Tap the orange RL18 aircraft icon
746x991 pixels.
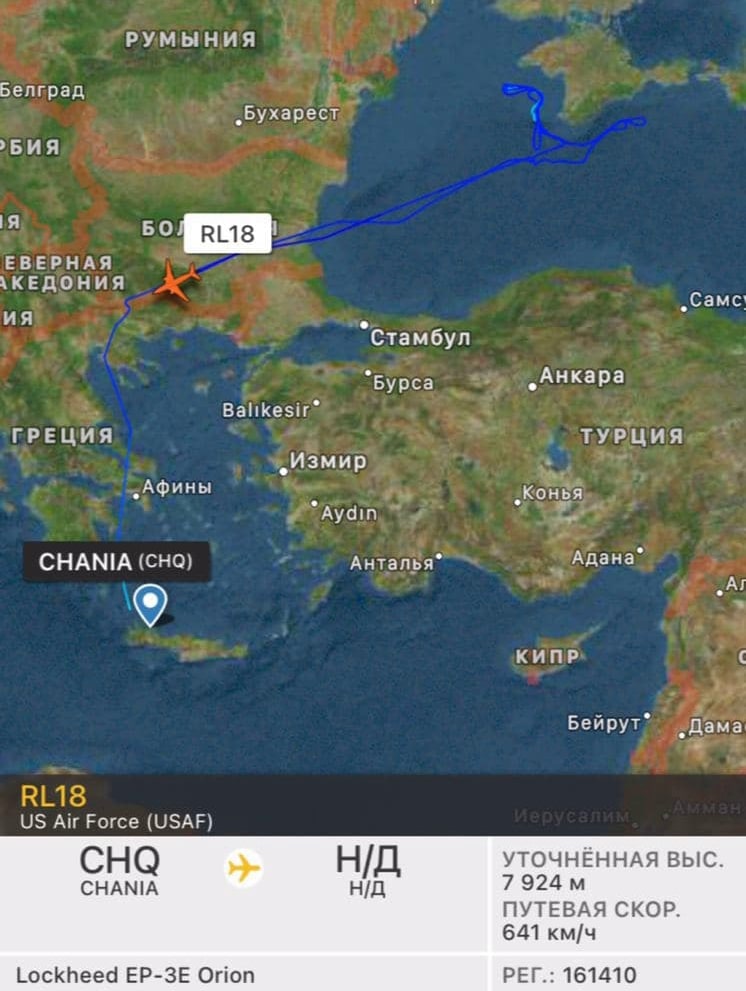[x=177, y=281]
